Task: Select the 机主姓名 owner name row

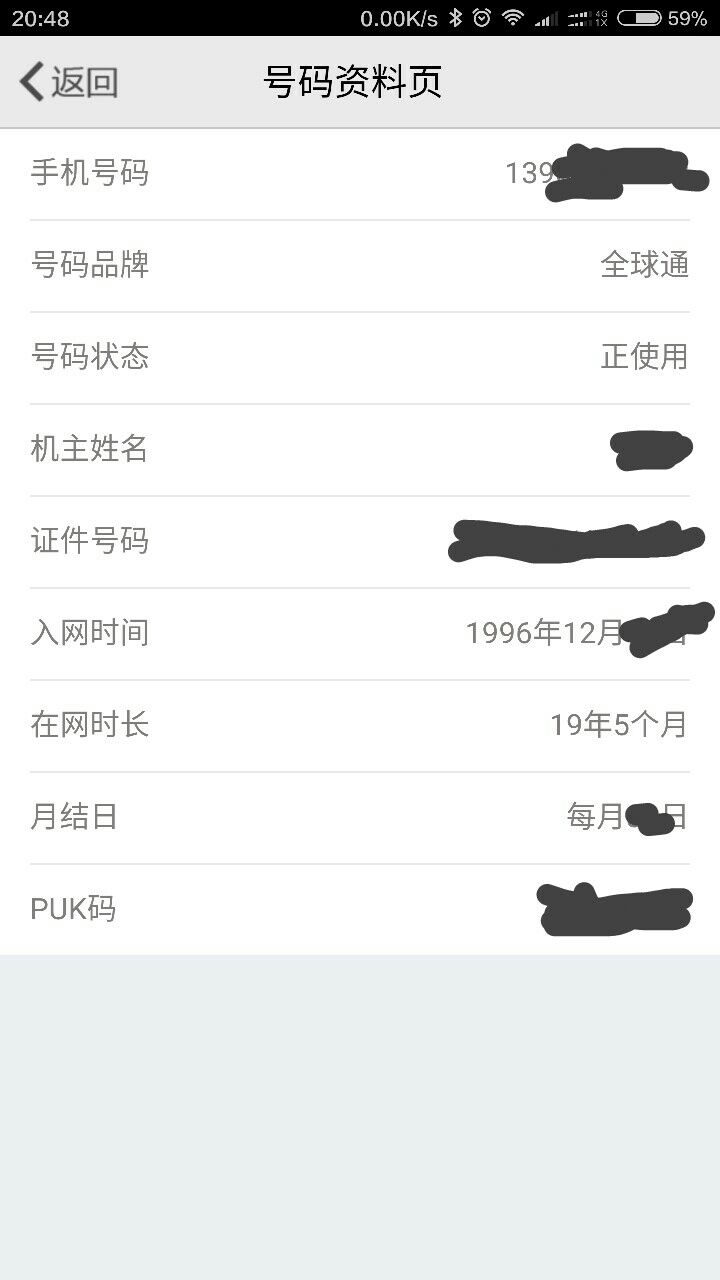Action: click(x=360, y=448)
